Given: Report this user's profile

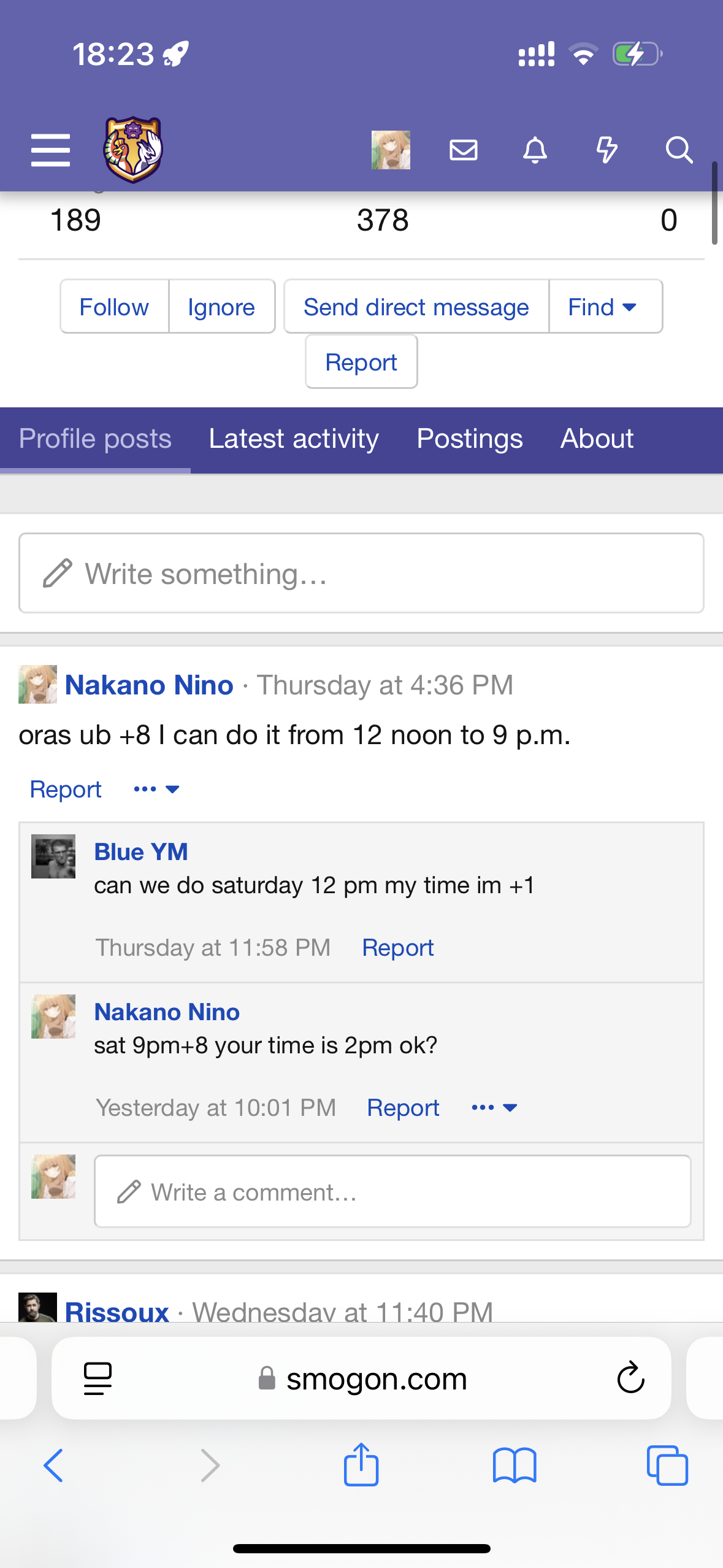Looking at the screenshot, I should pos(361,362).
